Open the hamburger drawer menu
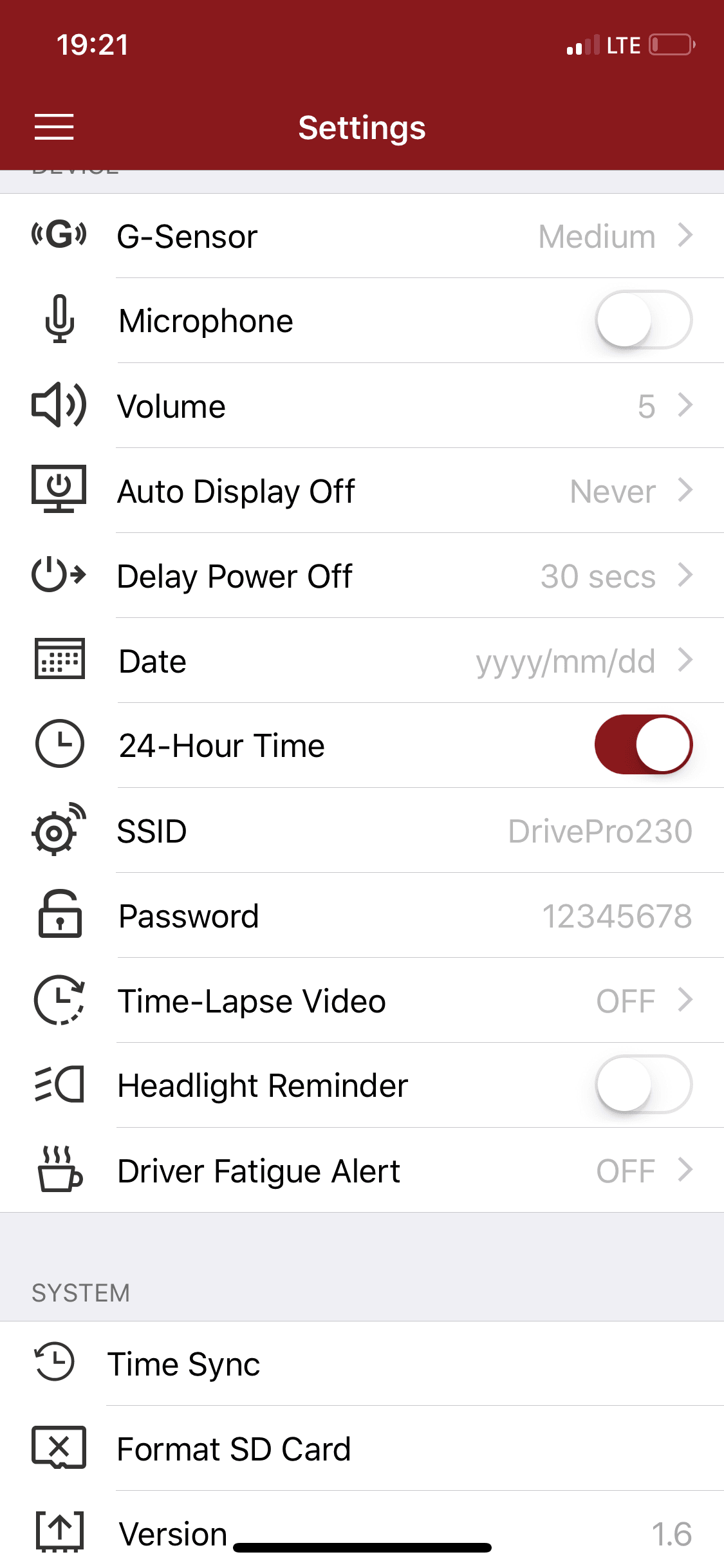 click(54, 127)
